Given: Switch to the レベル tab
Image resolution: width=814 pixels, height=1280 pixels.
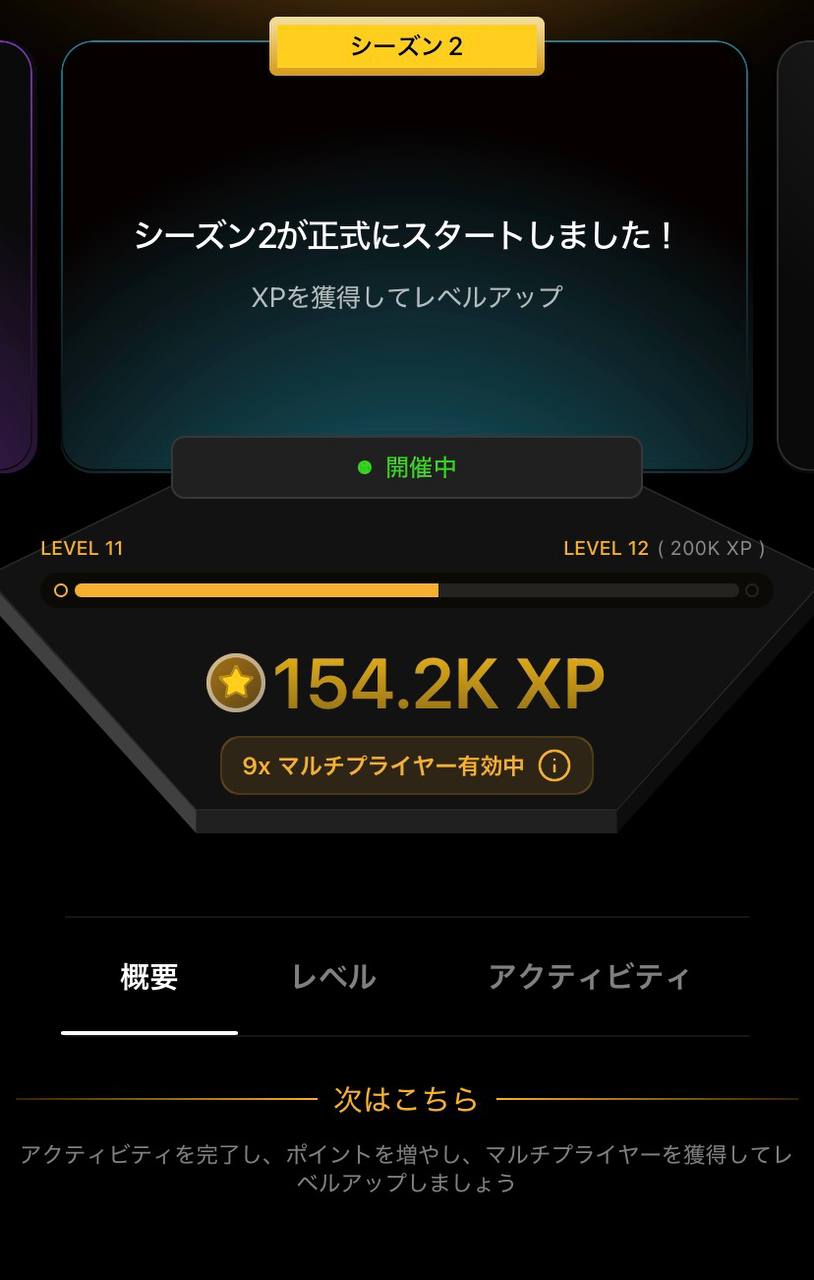Looking at the screenshot, I should pos(333,977).
